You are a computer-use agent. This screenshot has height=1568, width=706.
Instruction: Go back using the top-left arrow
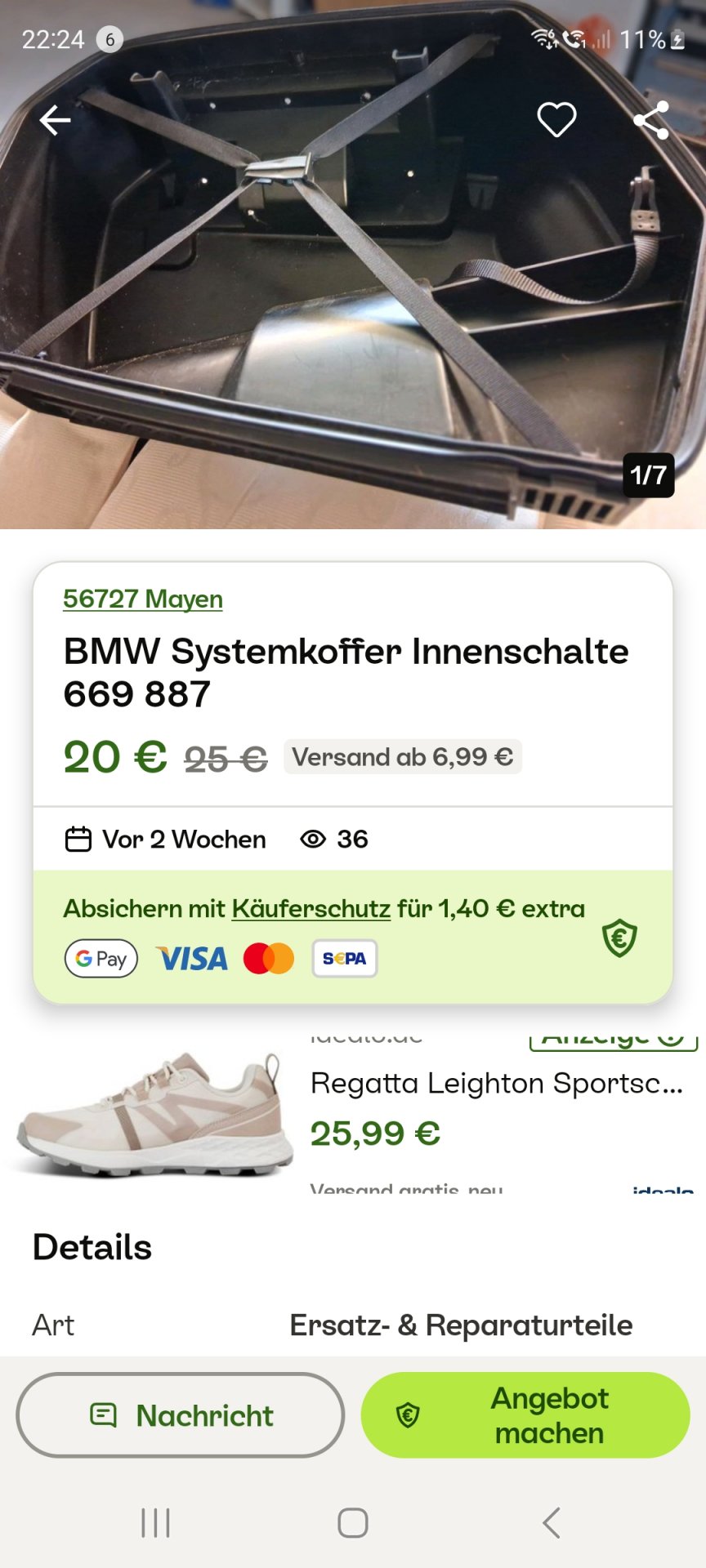tap(54, 119)
